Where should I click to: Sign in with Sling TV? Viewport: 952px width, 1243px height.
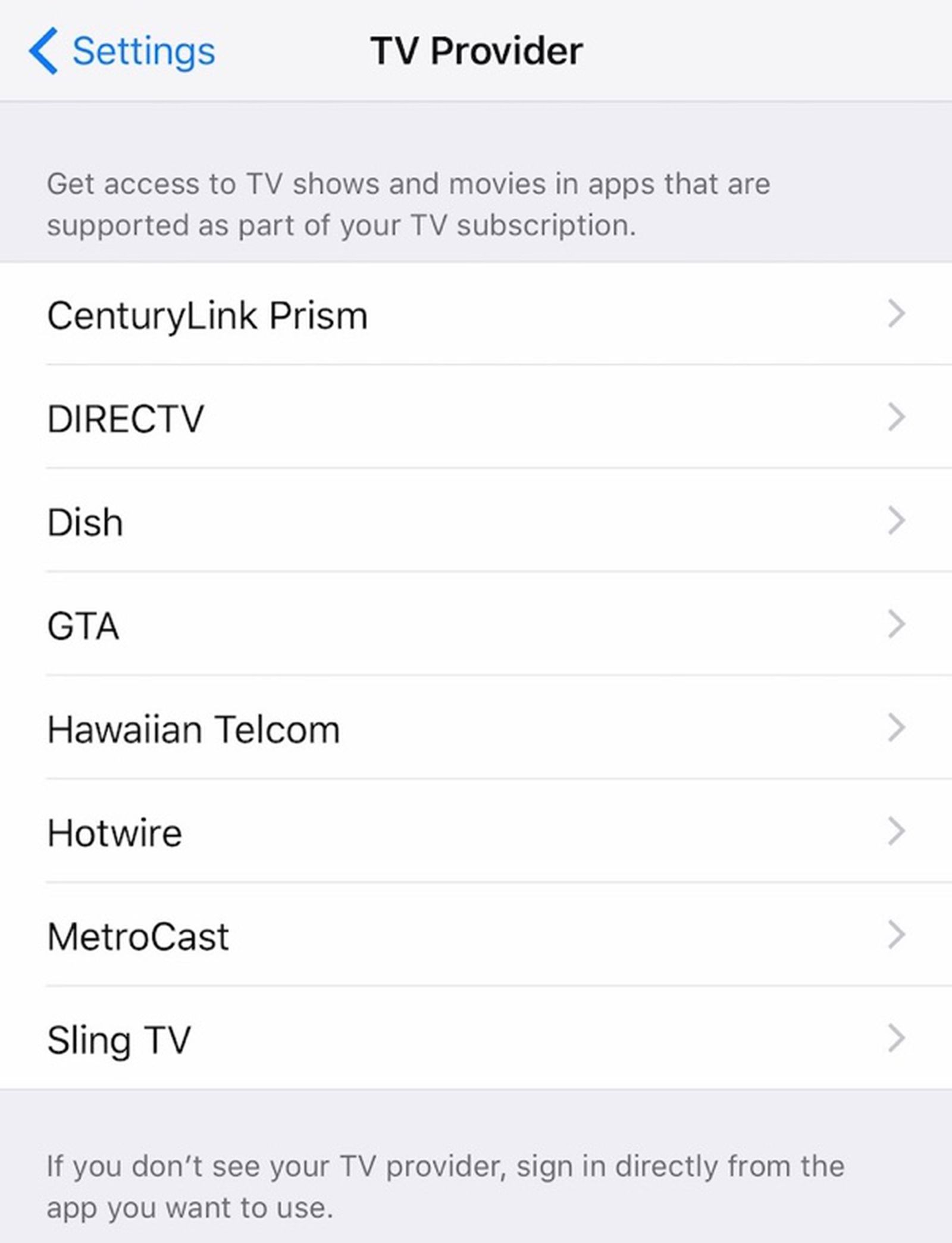119,1039
